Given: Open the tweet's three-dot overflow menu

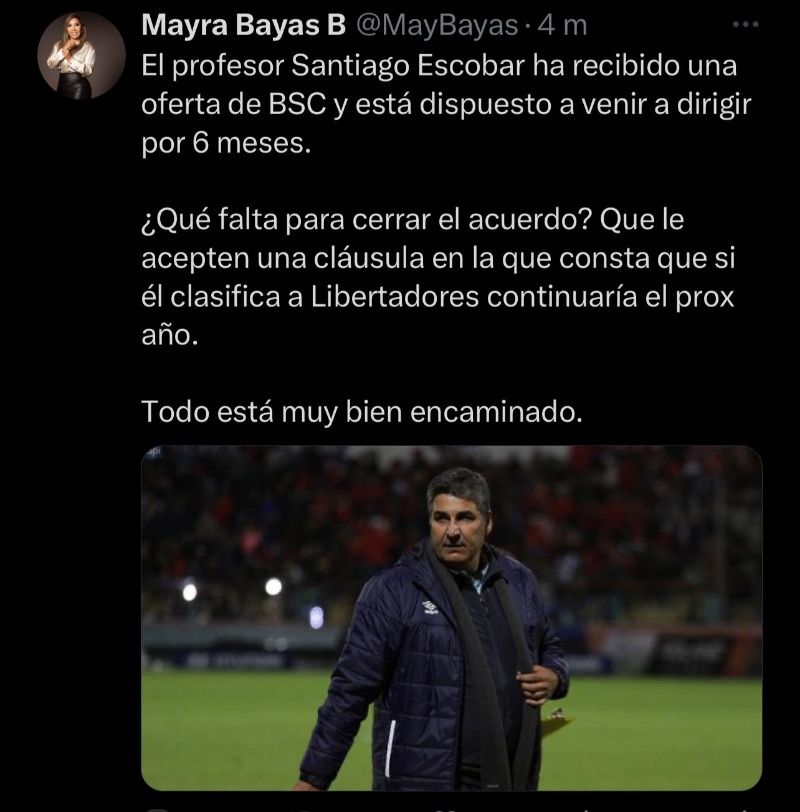Looking at the screenshot, I should [x=746, y=23].
